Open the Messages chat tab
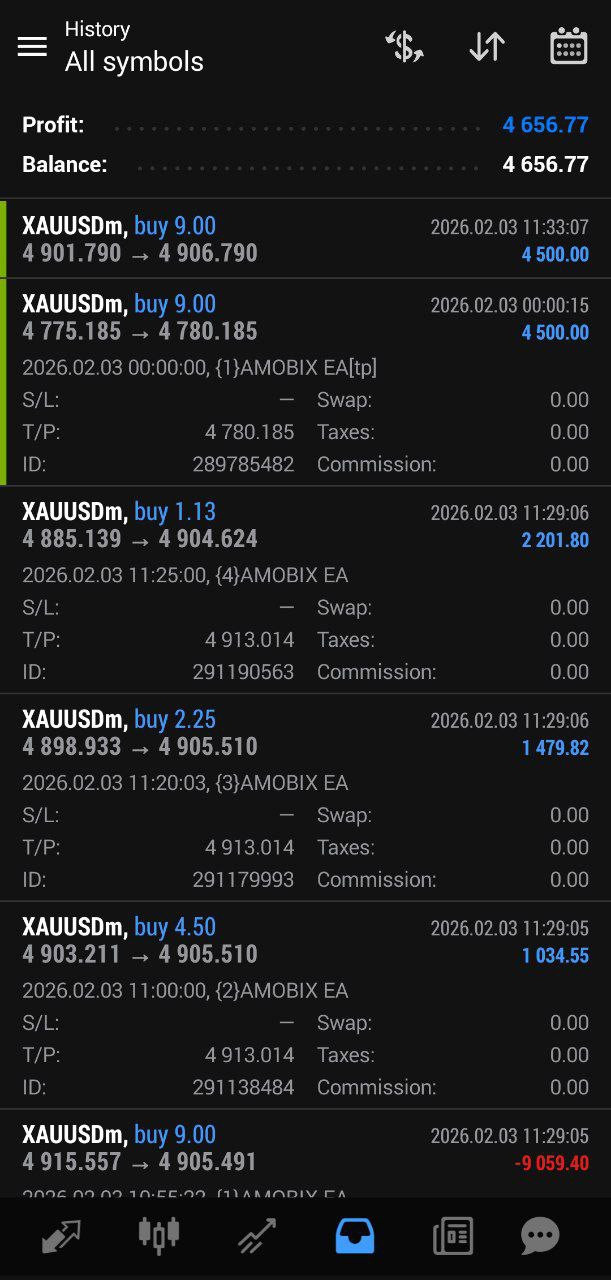Viewport: 611px width, 1280px height. pyautogui.click(x=540, y=1238)
